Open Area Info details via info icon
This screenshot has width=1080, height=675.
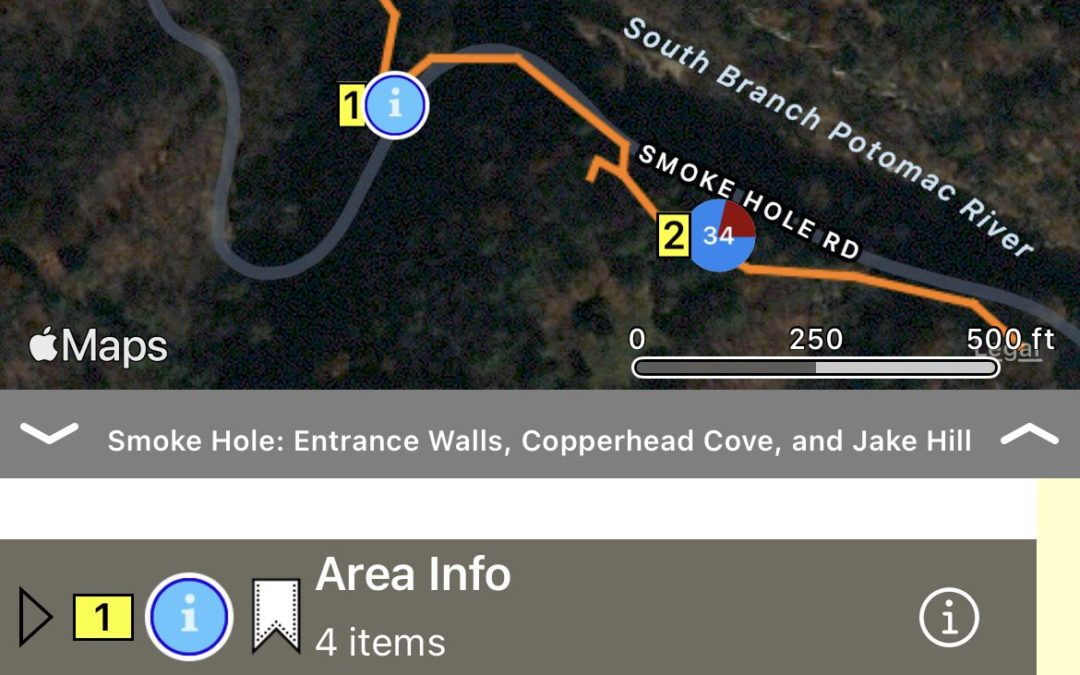click(948, 617)
